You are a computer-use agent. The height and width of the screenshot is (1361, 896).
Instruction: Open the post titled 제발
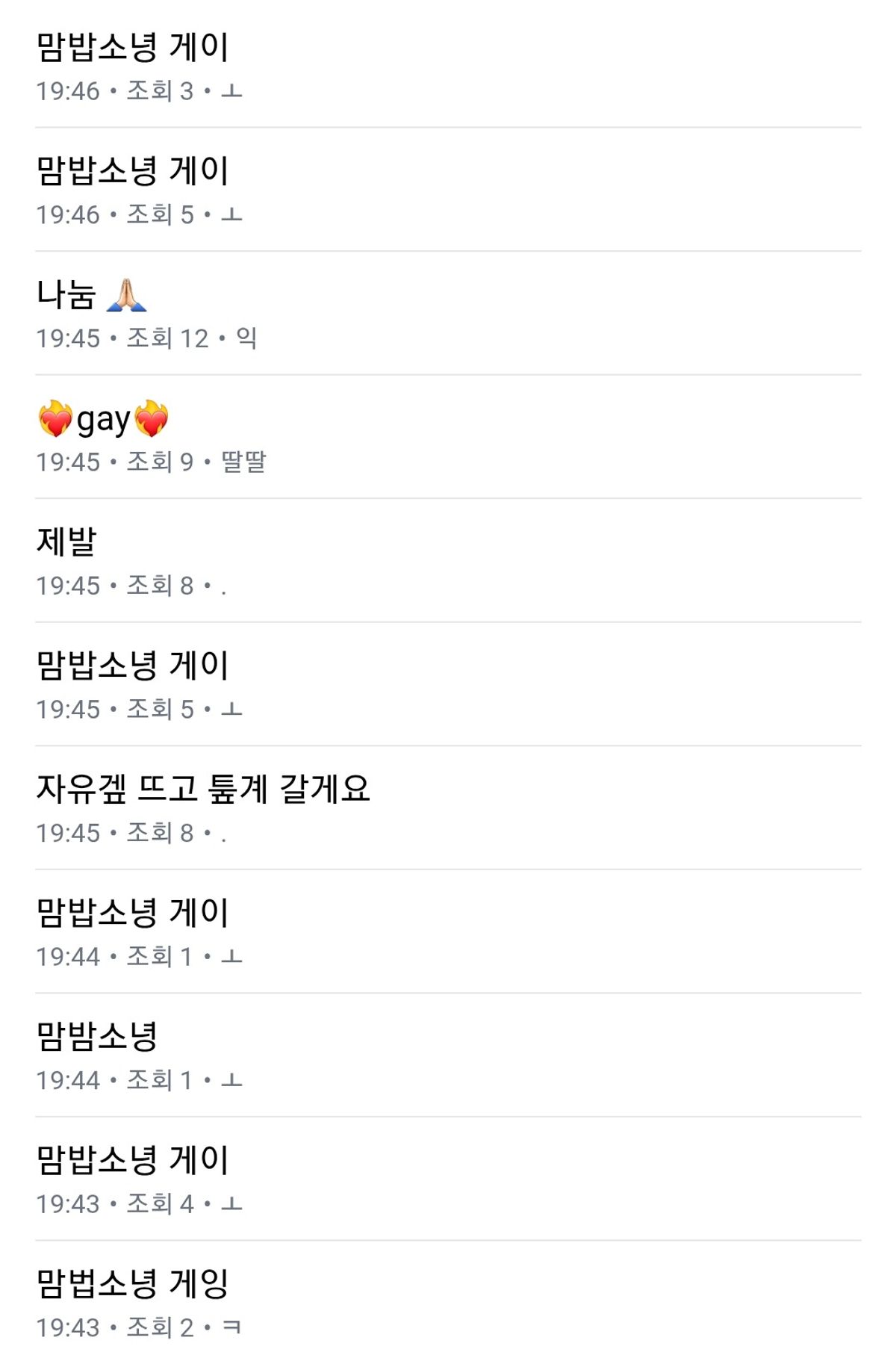tap(67, 542)
